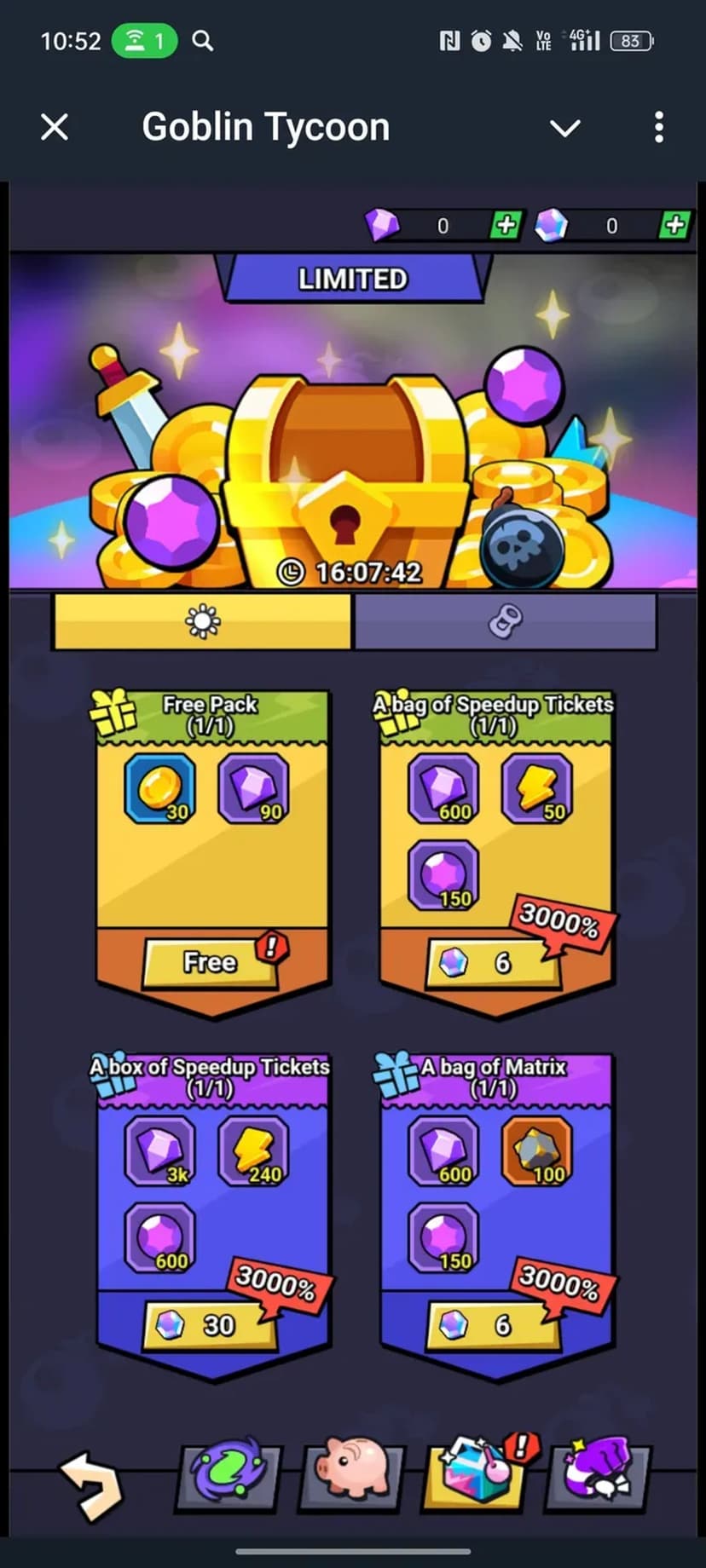Image resolution: width=706 pixels, height=1568 pixels.
Task: Open the gift pack section
Action: (475, 1474)
